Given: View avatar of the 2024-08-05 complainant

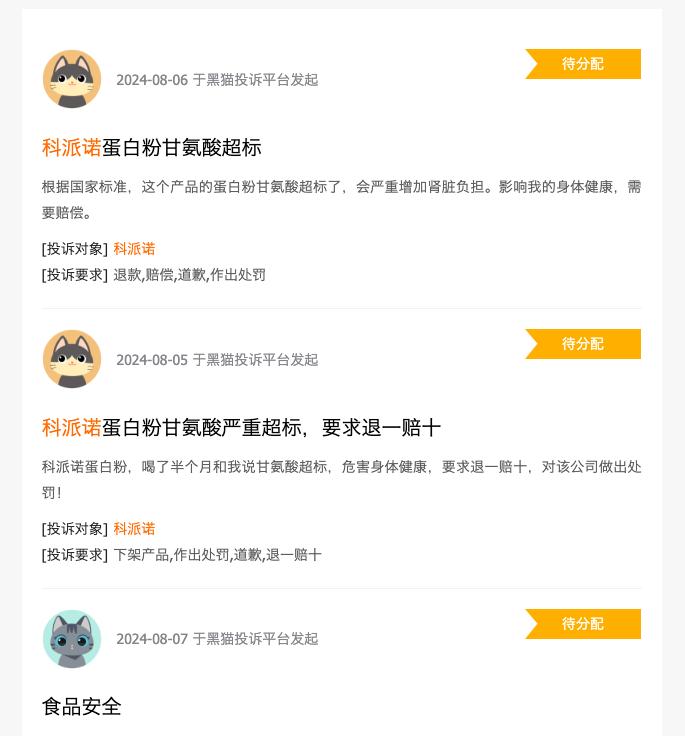Looking at the screenshot, I should point(72,359).
